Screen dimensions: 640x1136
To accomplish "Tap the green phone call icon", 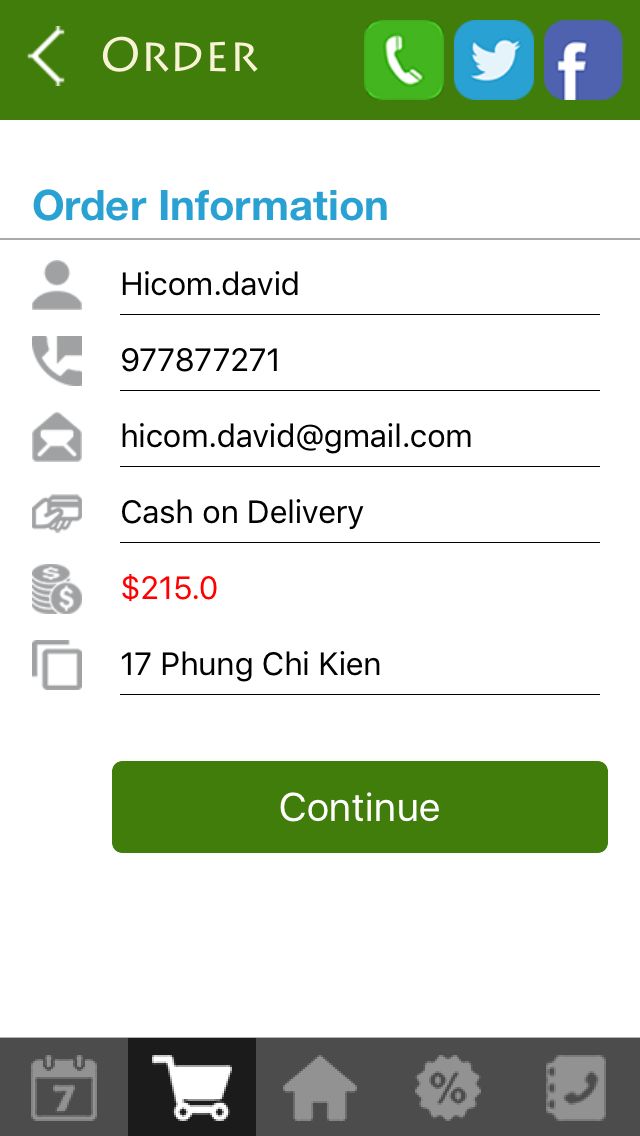I will coord(403,60).
